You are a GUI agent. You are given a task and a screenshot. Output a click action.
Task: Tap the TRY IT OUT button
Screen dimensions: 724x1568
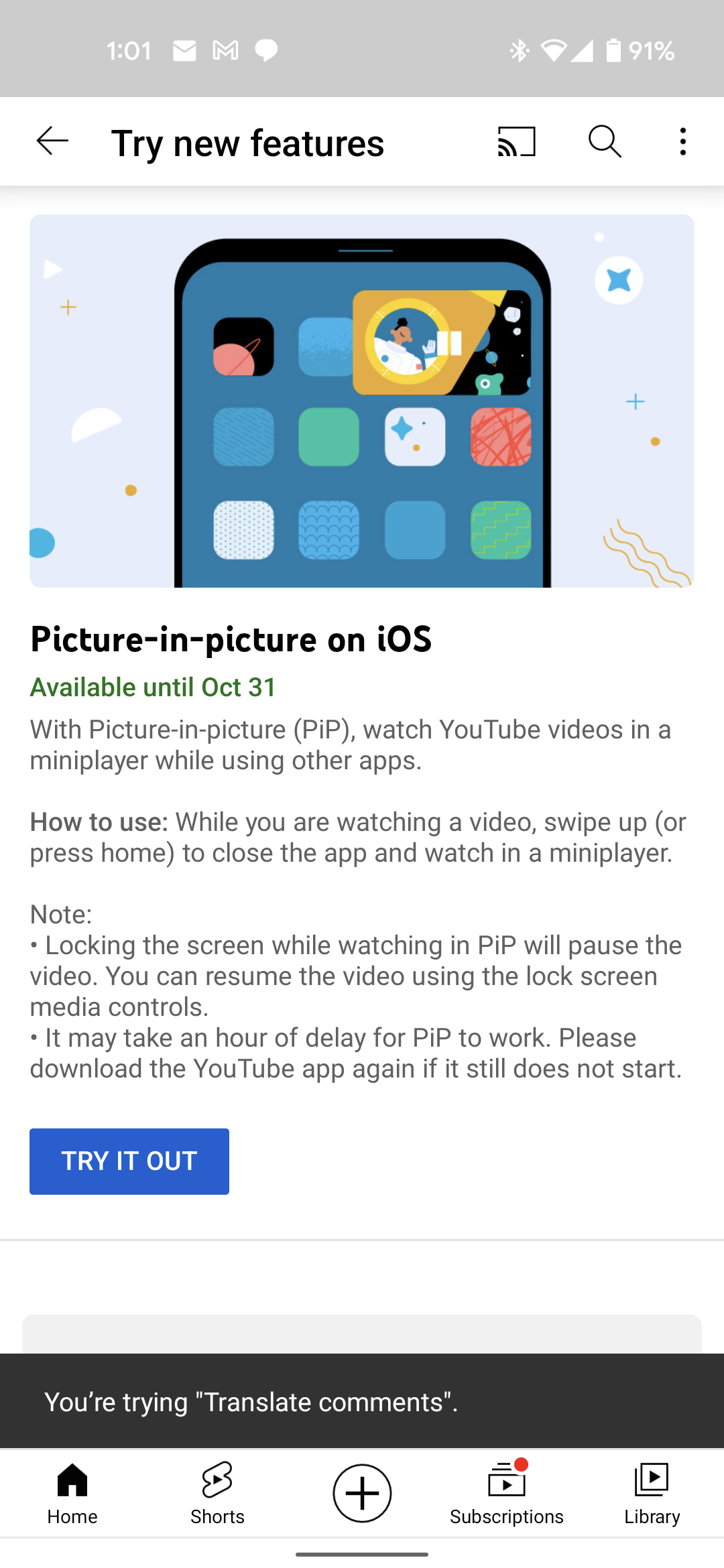(x=129, y=1161)
